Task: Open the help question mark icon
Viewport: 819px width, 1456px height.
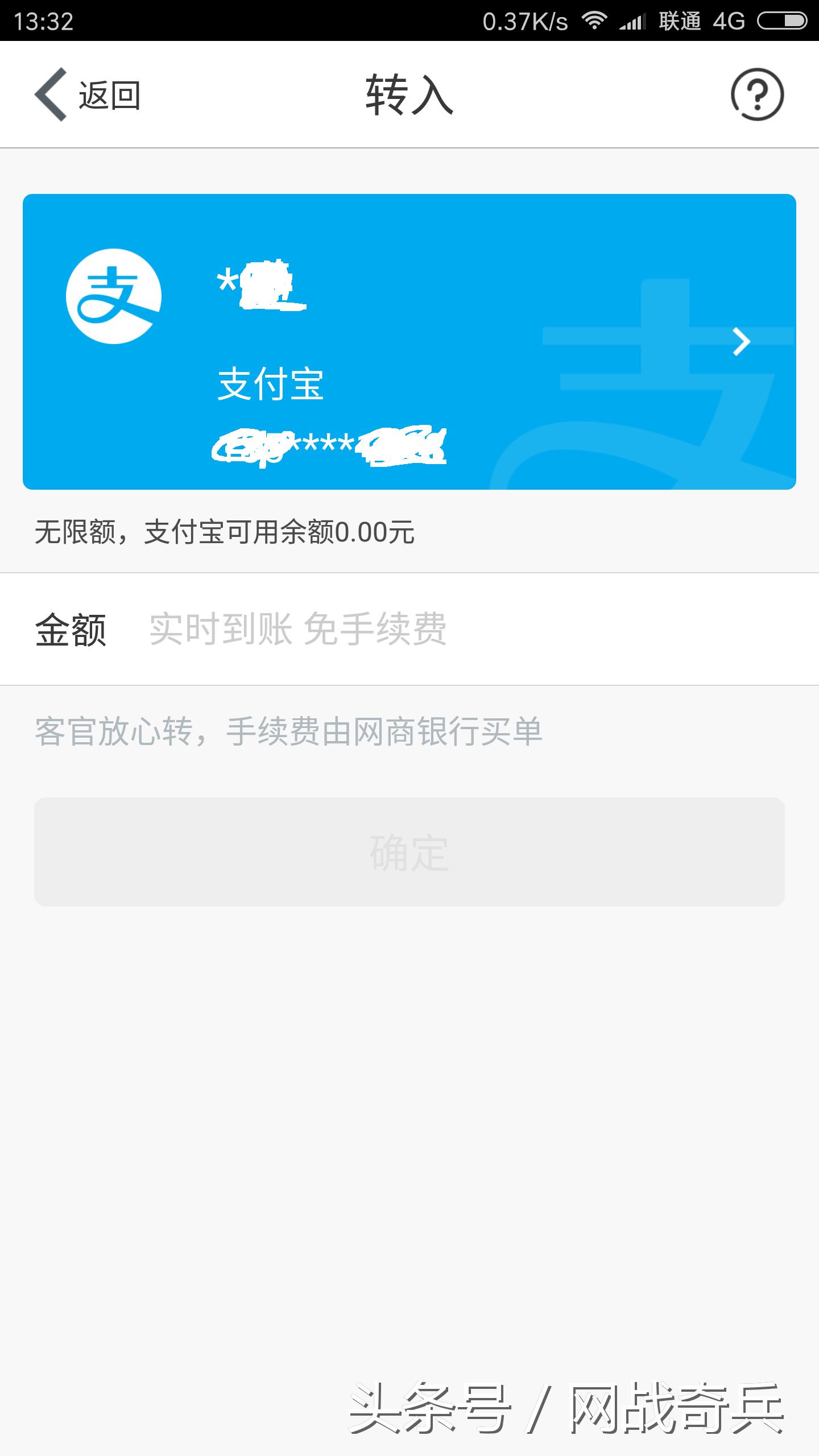Action: point(758,94)
